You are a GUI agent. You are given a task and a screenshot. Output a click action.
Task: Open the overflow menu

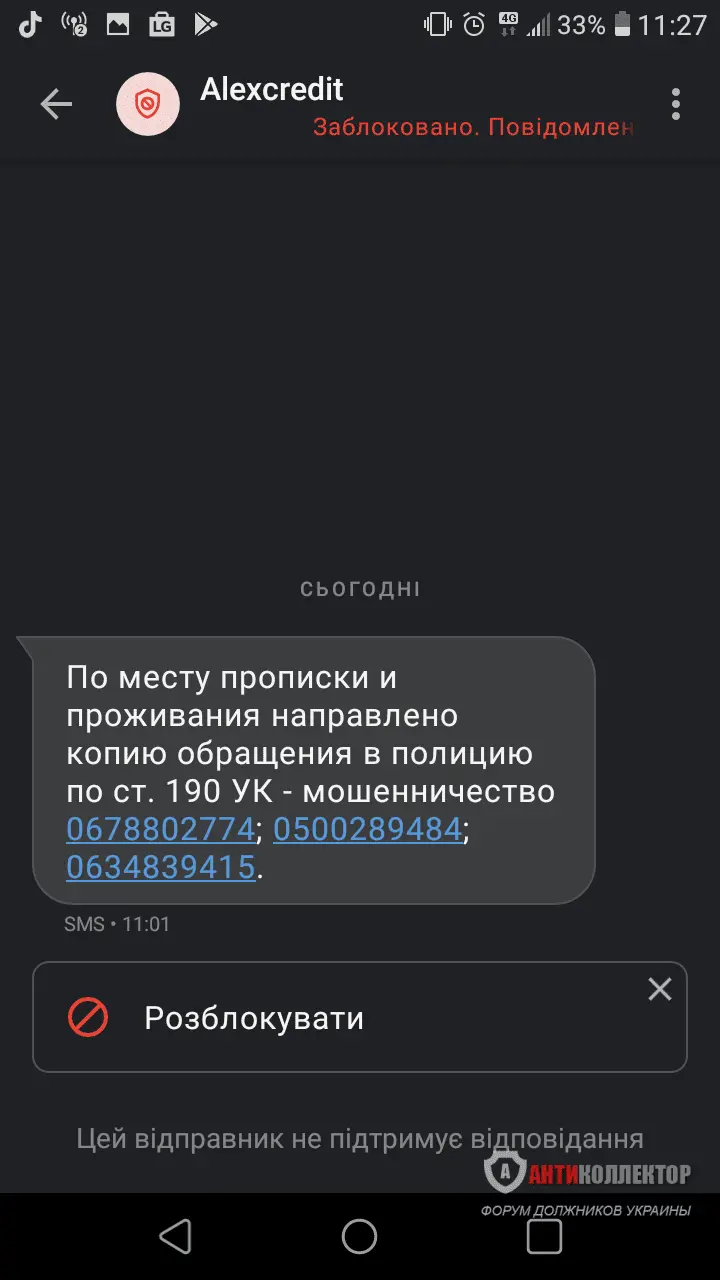[676, 104]
